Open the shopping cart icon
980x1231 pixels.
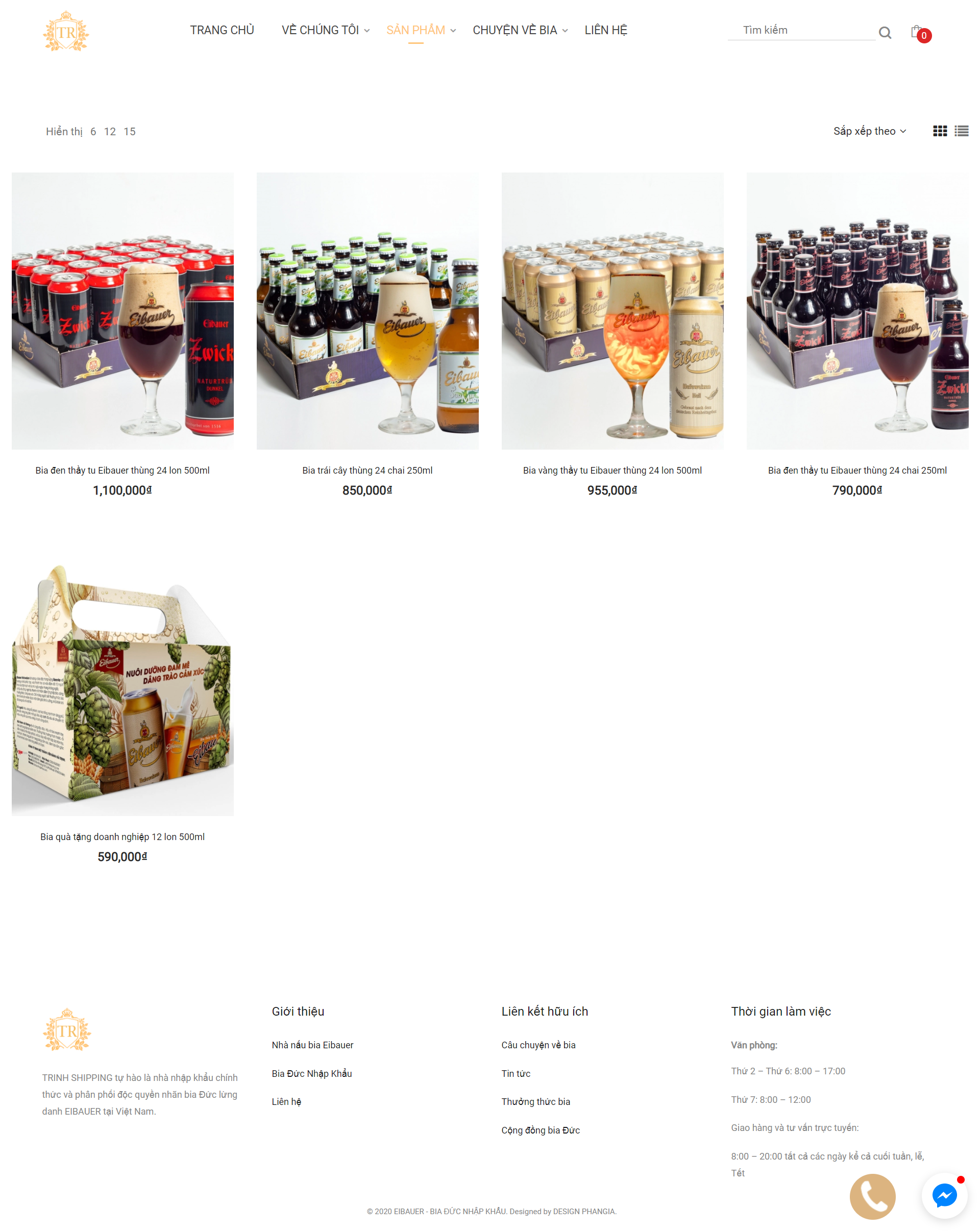[x=917, y=32]
